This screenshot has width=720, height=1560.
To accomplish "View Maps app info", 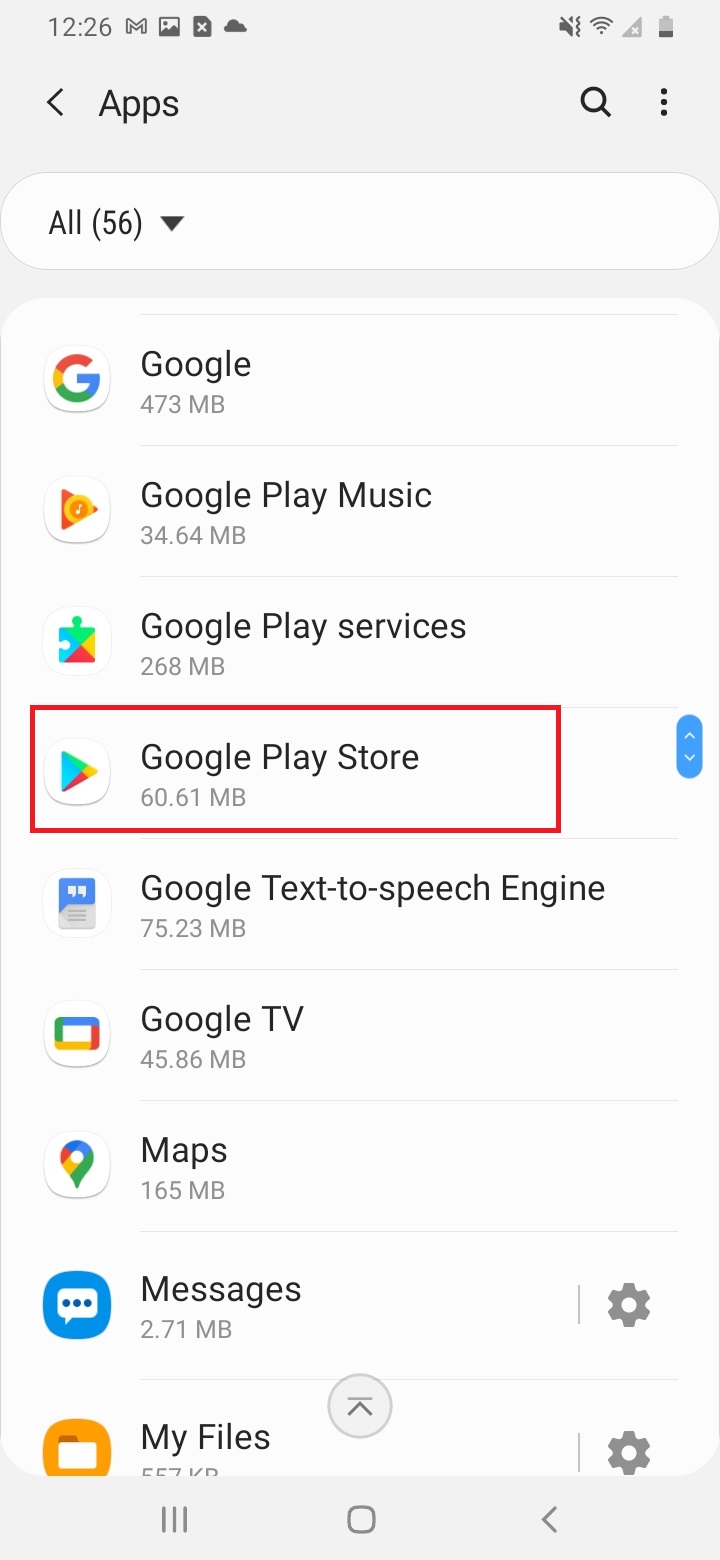I will [300, 1167].
